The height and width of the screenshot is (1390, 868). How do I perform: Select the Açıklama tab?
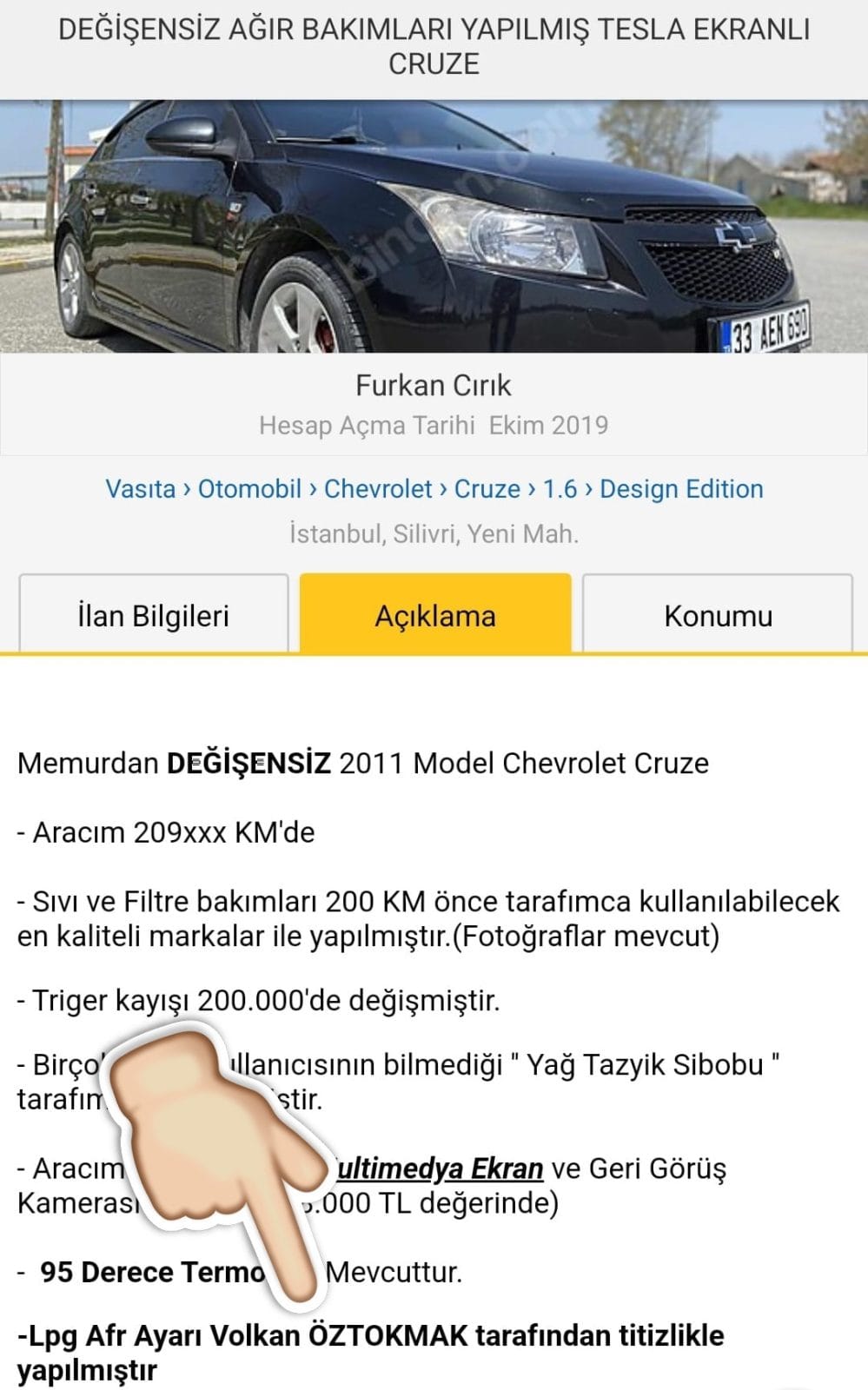pyautogui.click(x=435, y=614)
